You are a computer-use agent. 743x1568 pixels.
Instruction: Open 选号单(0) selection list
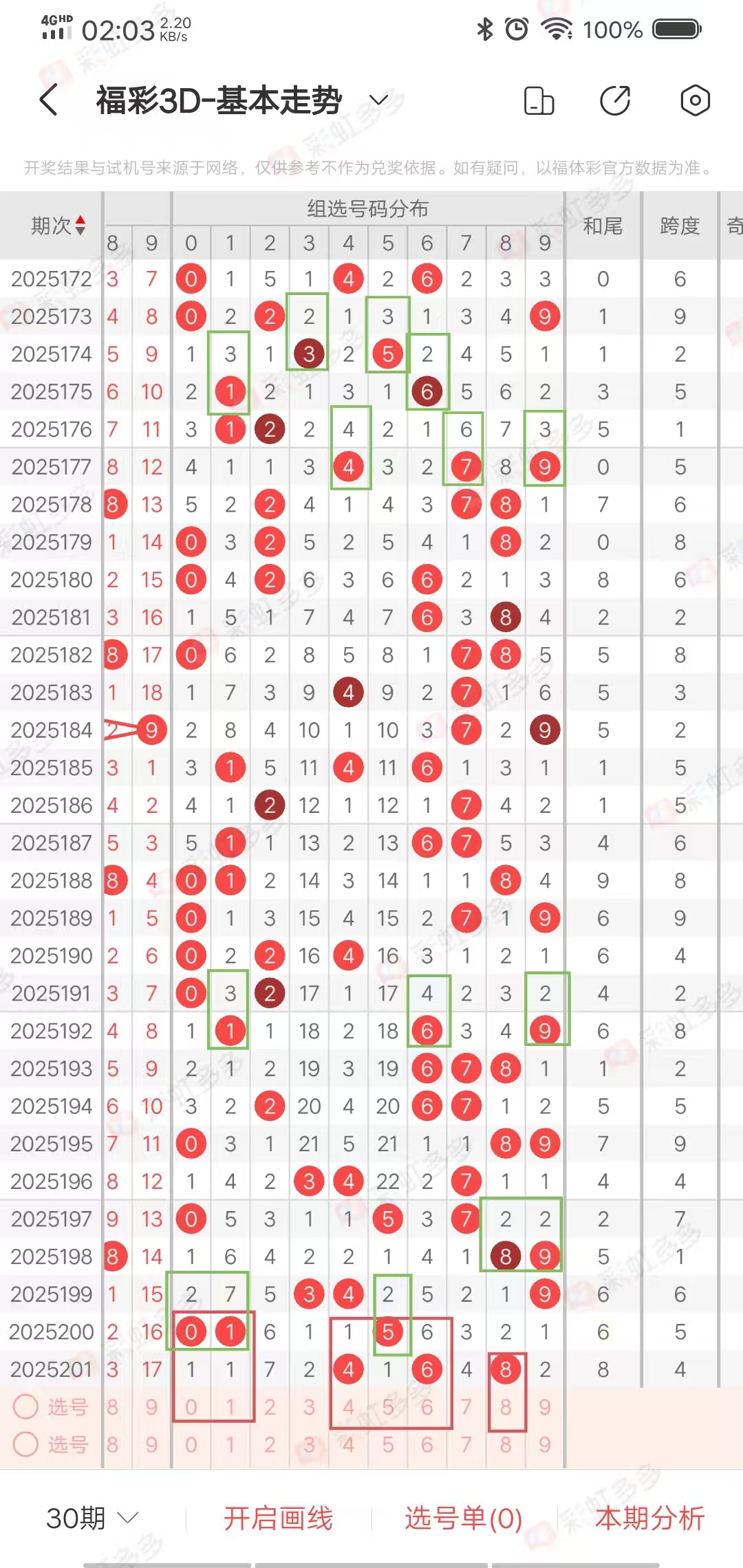[x=463, y=1518]
